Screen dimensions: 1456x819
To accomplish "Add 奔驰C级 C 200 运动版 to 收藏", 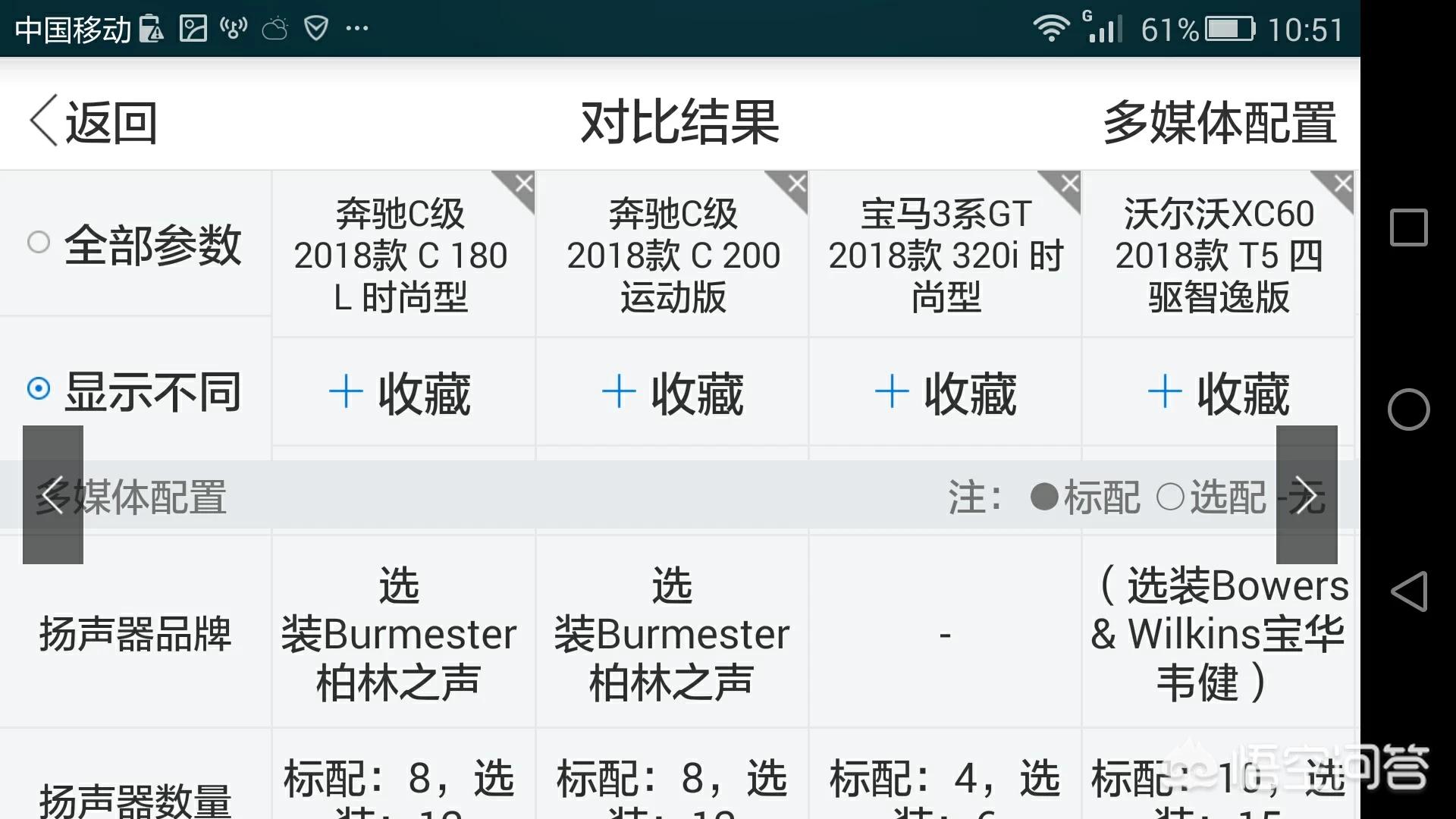I will (673, 394).
